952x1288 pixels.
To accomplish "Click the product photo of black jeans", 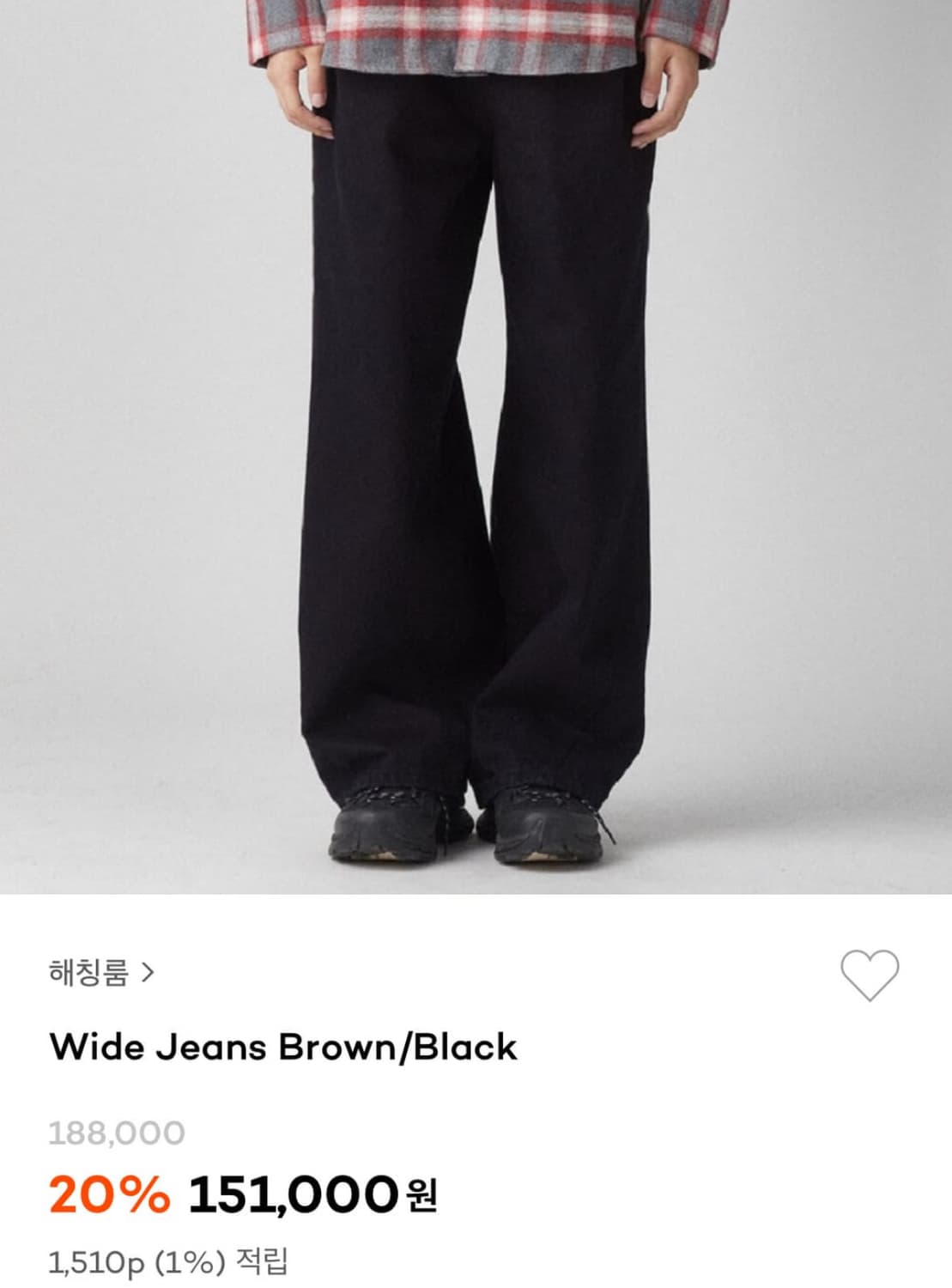I will [472, 429].
